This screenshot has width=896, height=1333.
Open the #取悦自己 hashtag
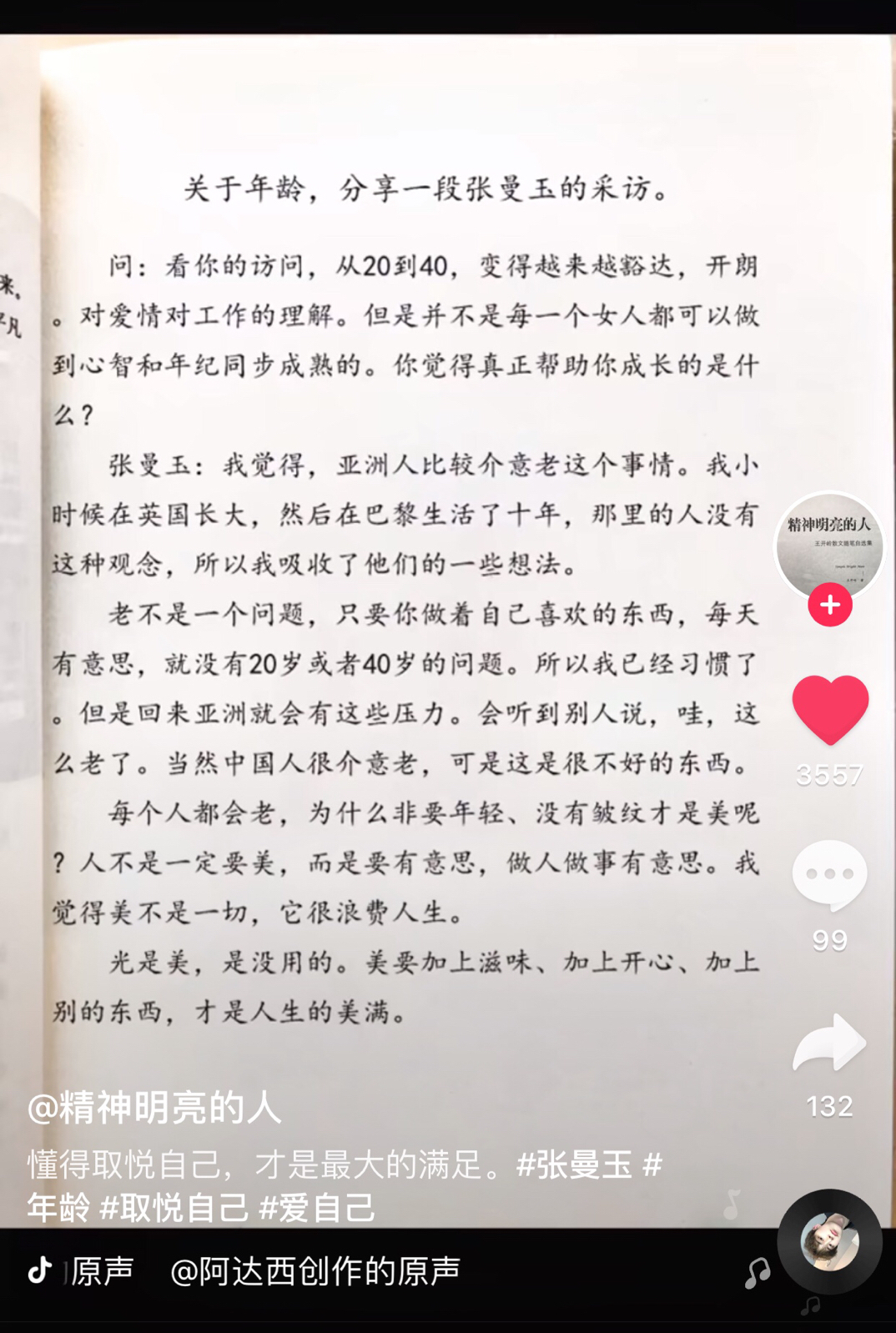[174, 1207]
